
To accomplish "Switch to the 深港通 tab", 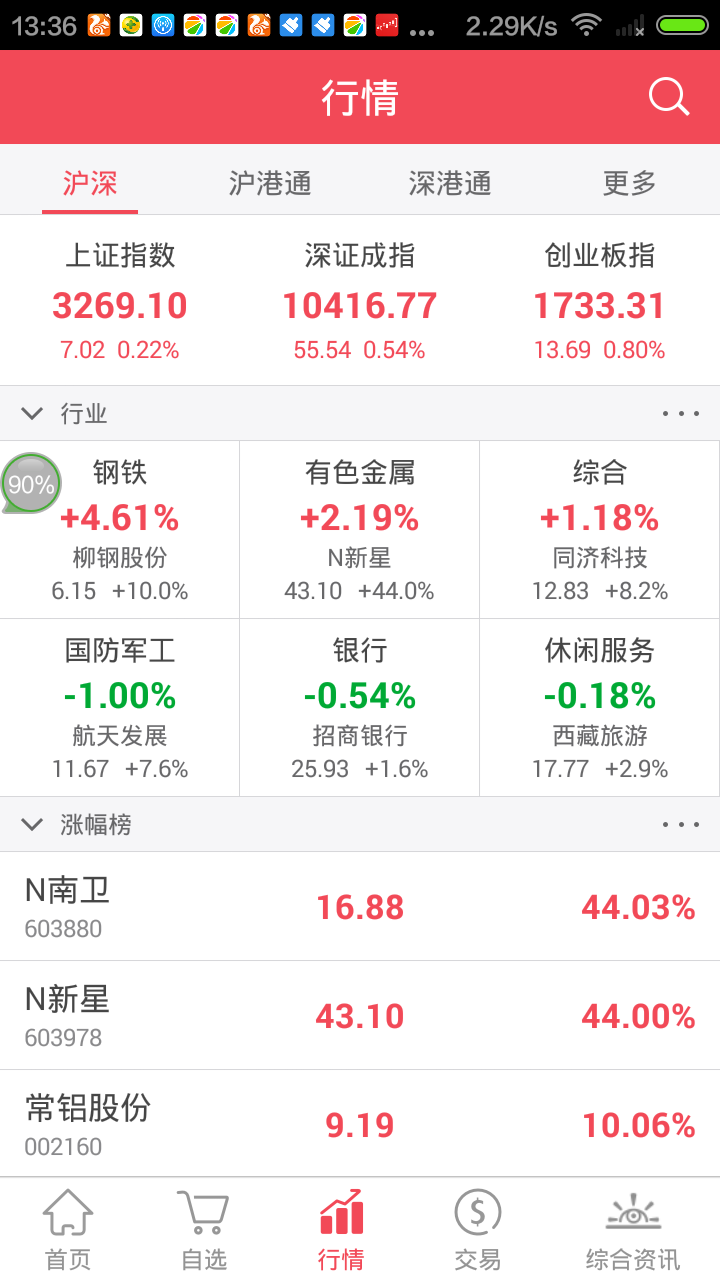I will coord(448,183).
